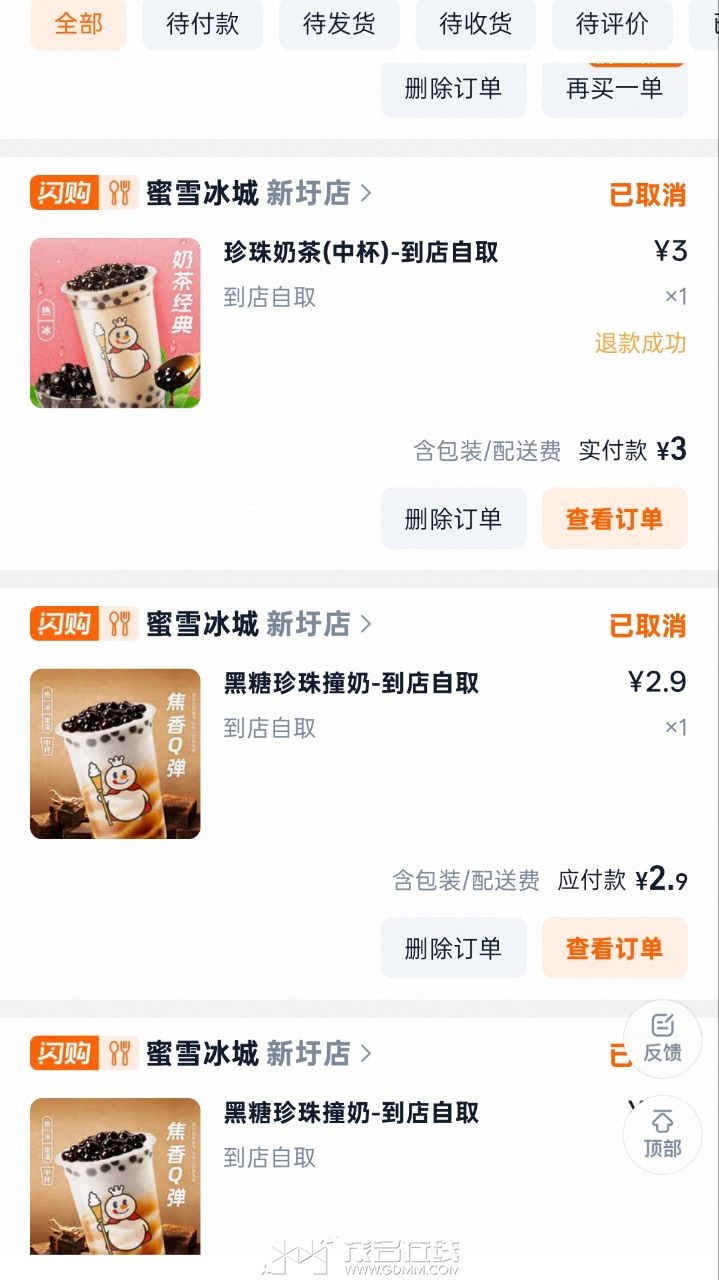Show orders under 待付款
The height and width of the screenshot is (1280, 719).
(202, 24)
